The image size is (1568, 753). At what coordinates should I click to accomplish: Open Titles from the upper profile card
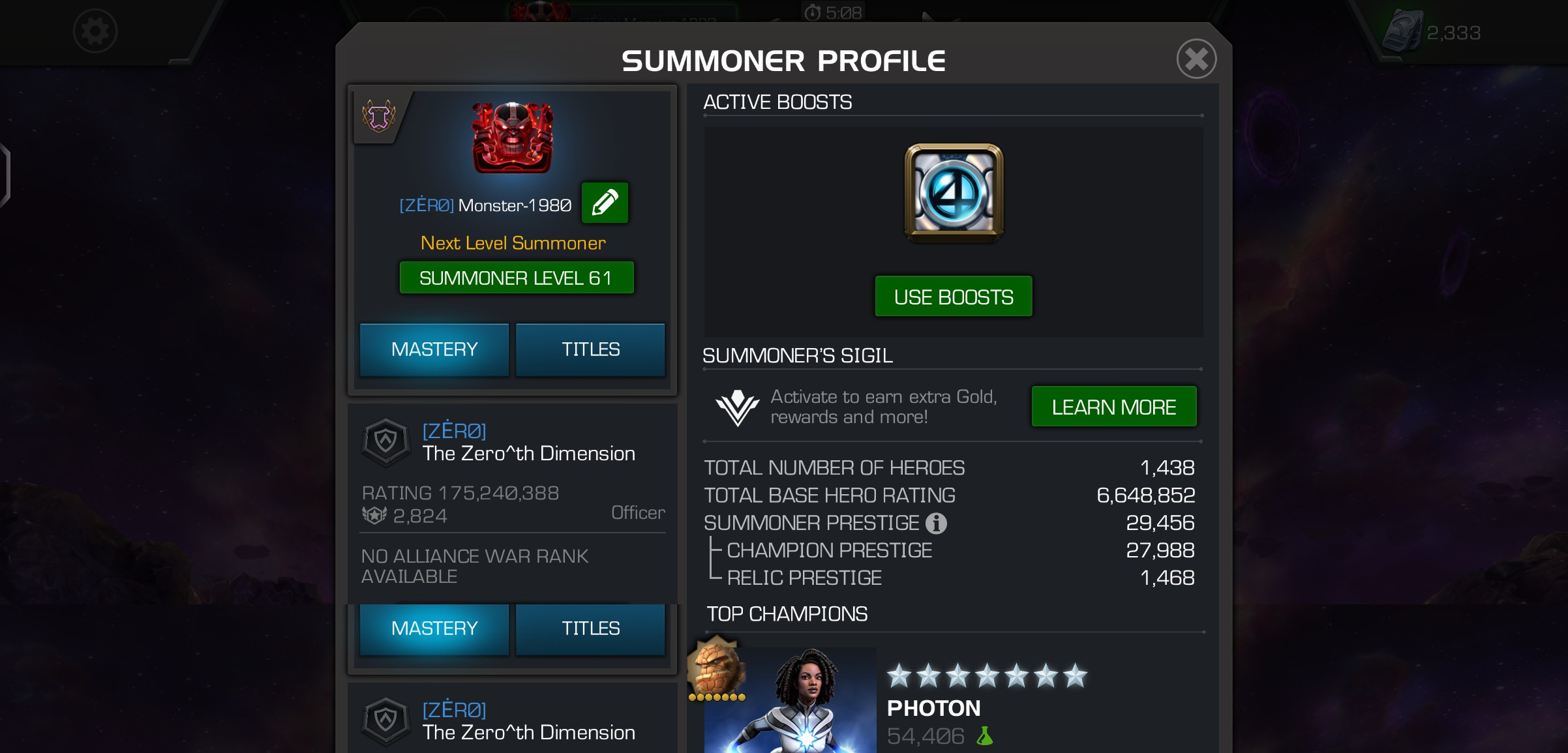590,349
